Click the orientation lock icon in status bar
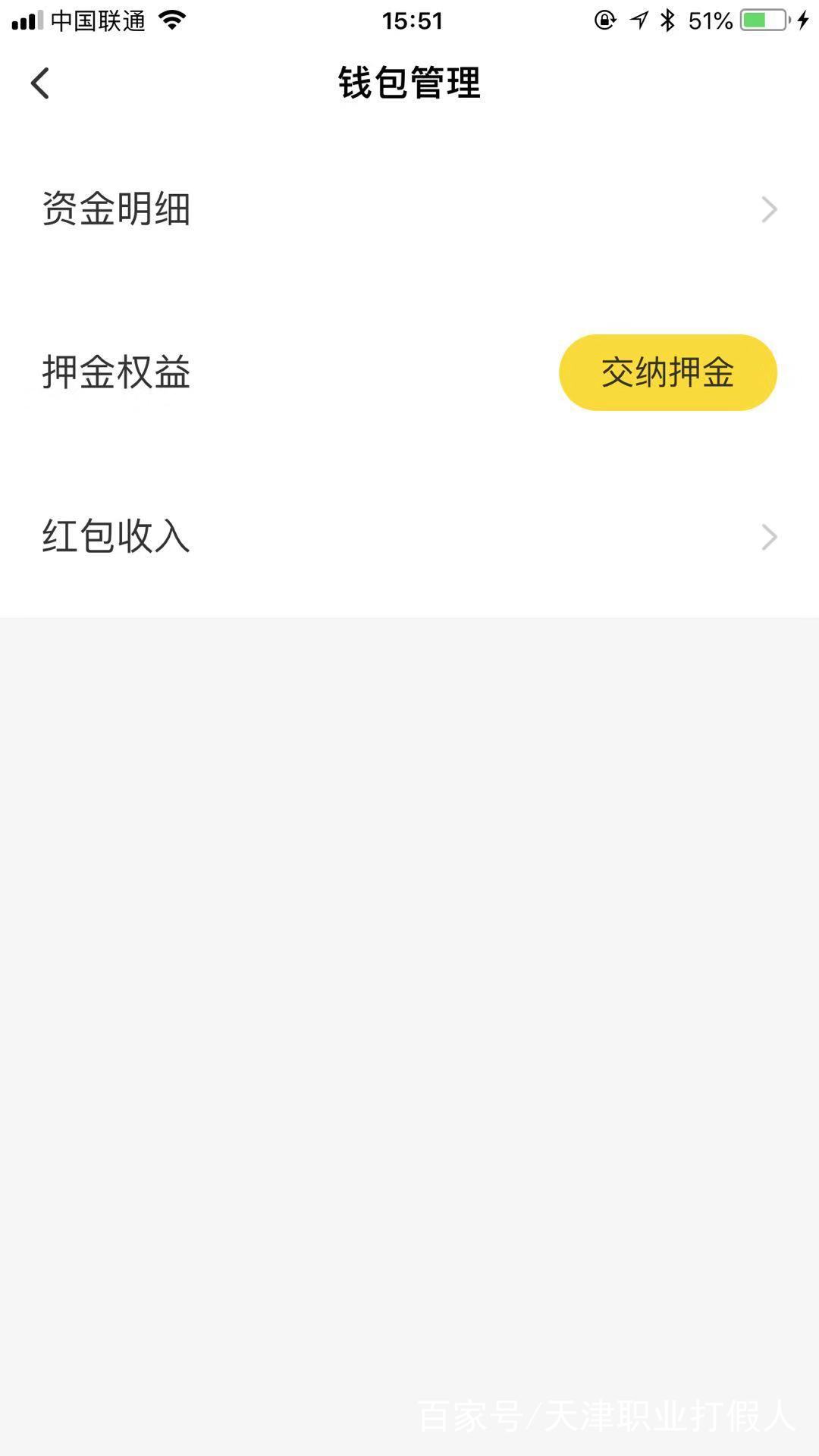819x1456 pixels. tap(603, 20)
